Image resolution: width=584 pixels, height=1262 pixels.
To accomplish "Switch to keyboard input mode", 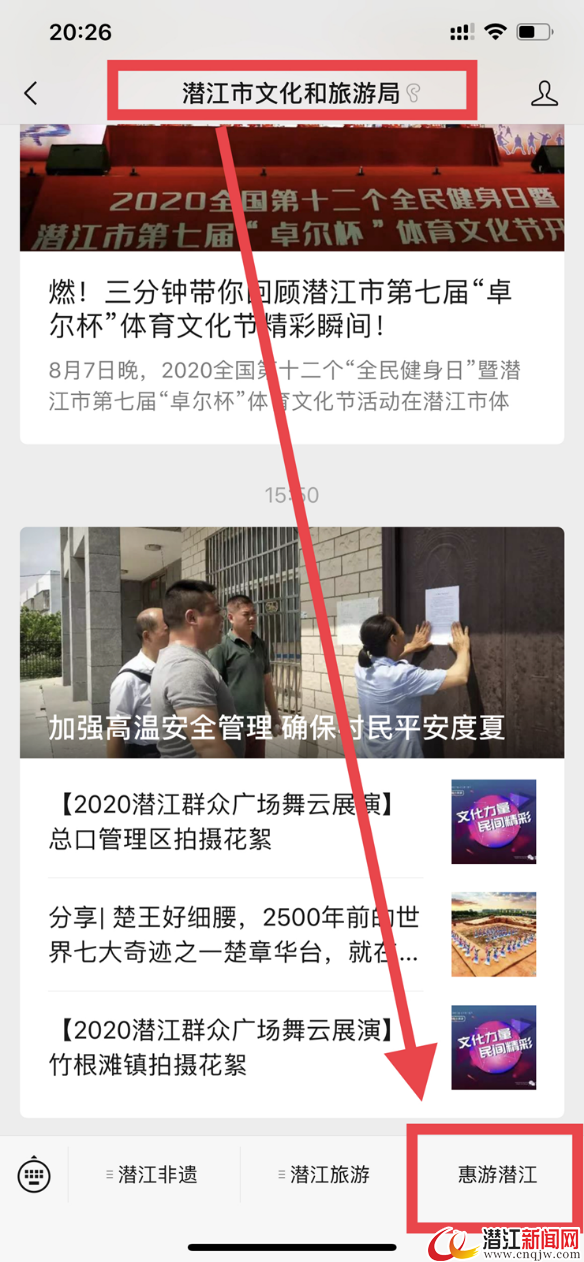I will click(x=34, y=1174).
